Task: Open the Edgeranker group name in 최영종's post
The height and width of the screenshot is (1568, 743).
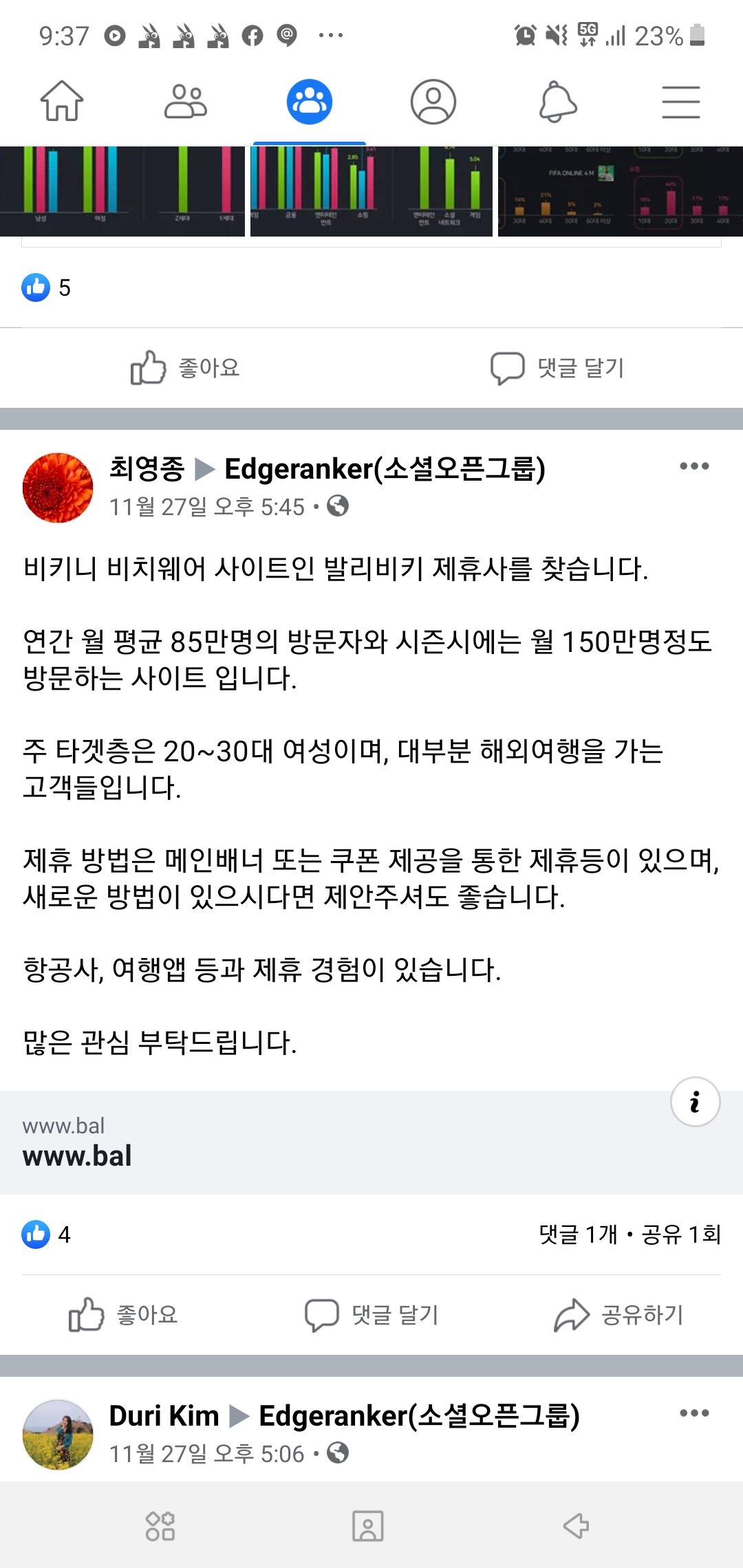Action: [x=385, y=469]
